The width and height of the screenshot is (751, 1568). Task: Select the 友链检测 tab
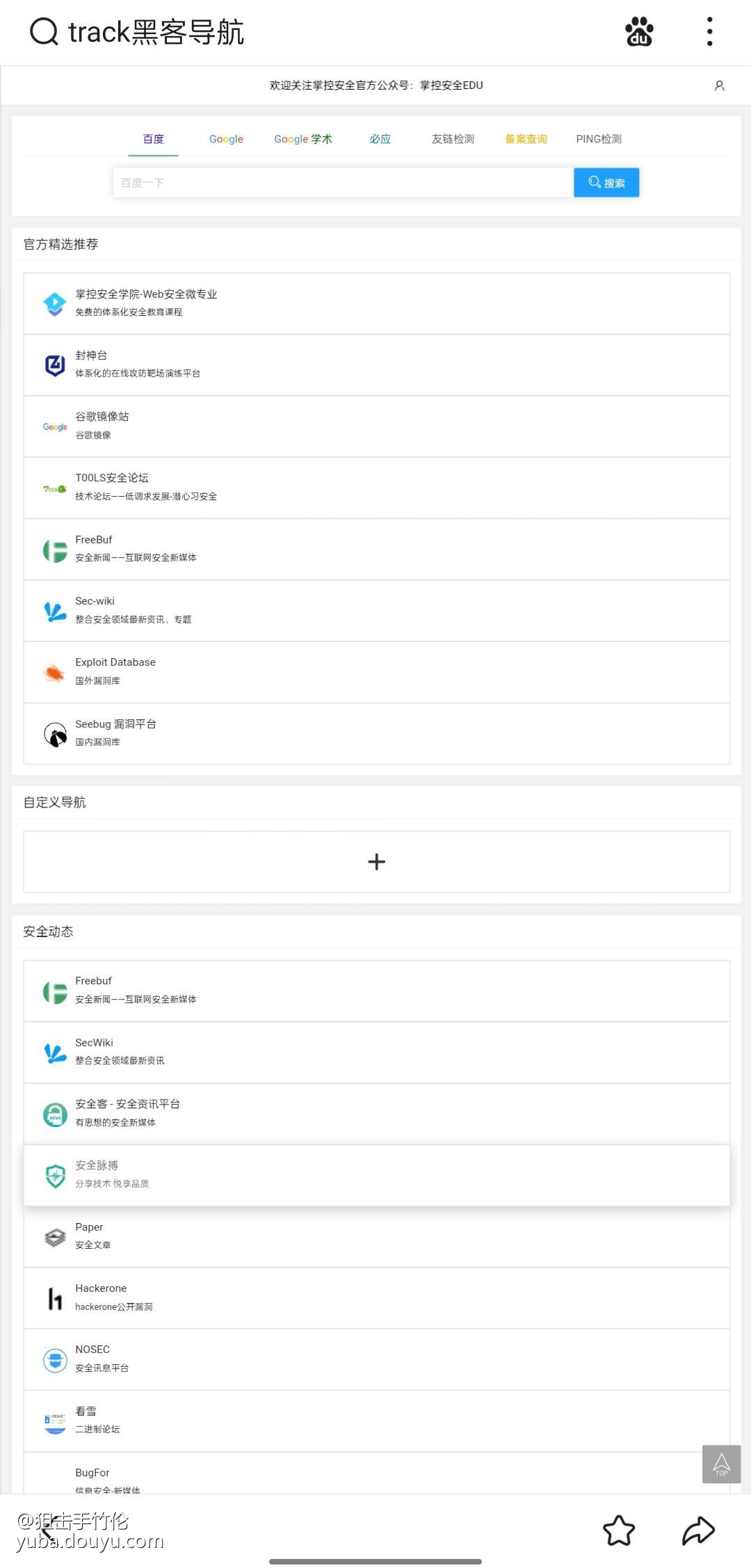453,139
